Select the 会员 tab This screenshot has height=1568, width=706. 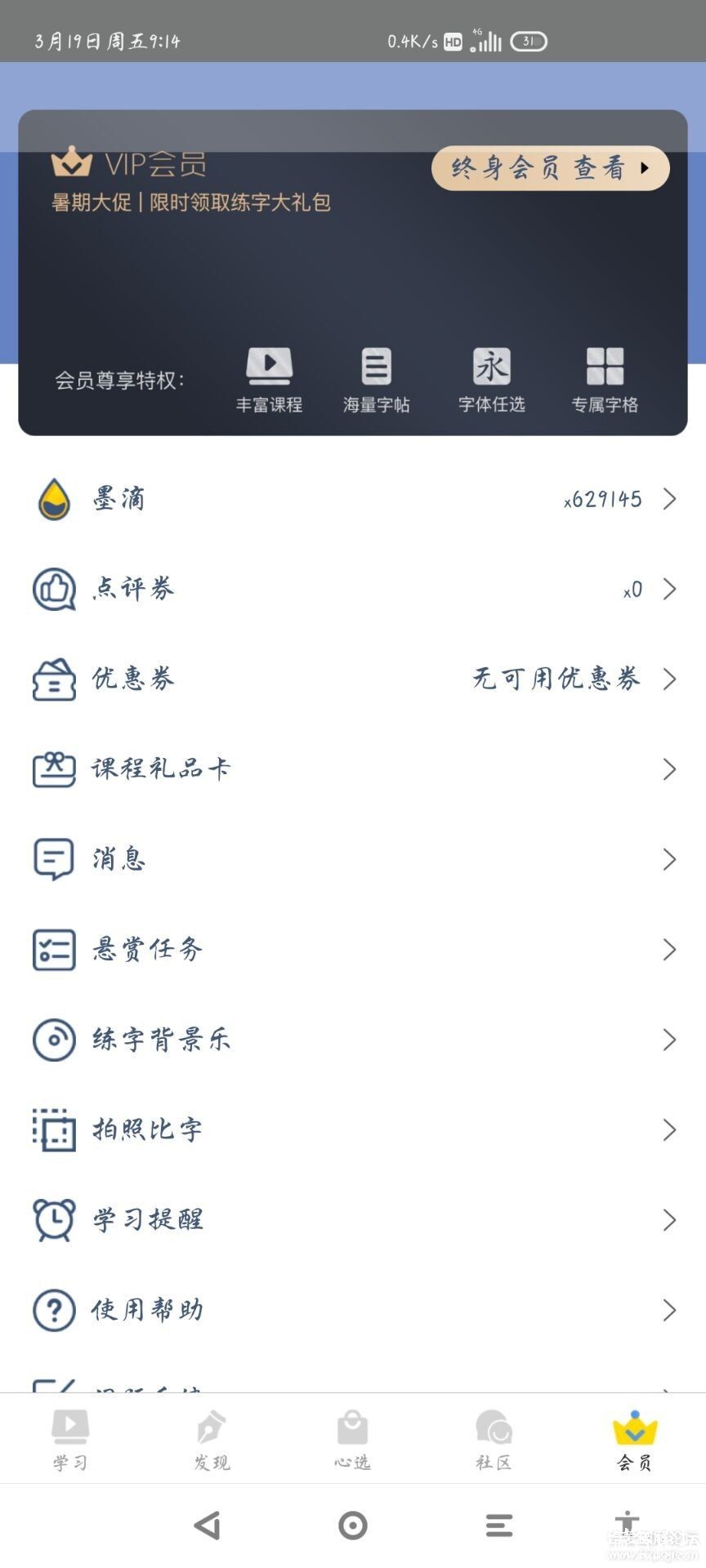pyautogui.click(x=635, y=1441)
